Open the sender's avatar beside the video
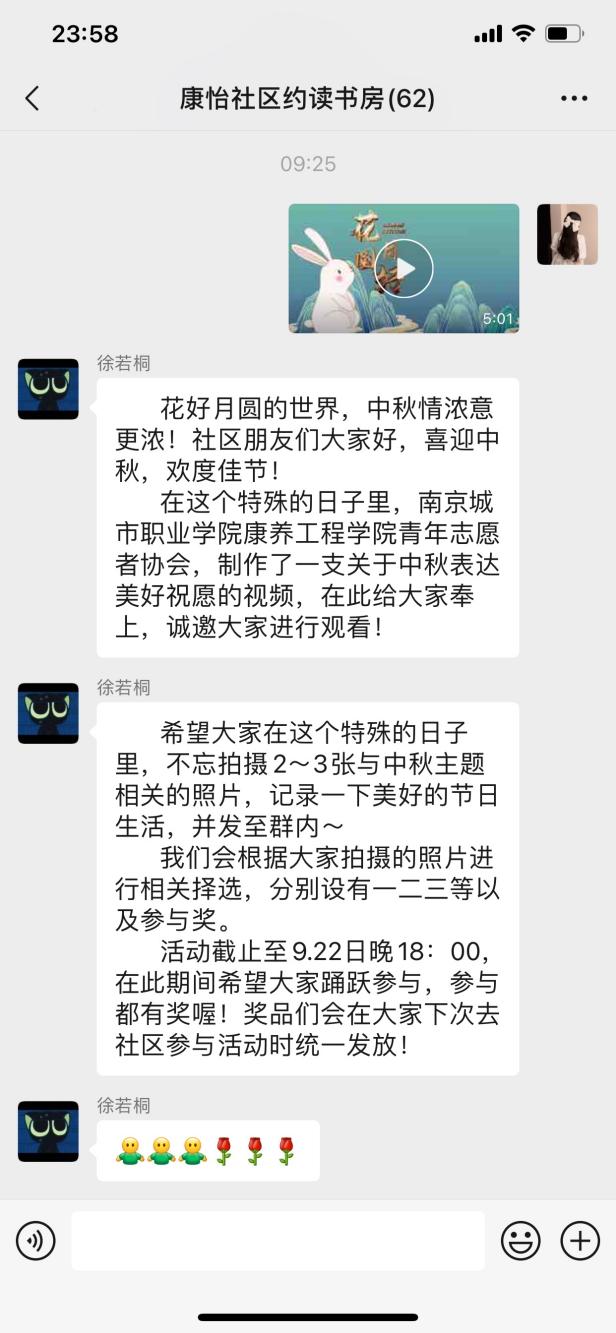This screenshot has height=1333, width=616. [x=567, y=234]
